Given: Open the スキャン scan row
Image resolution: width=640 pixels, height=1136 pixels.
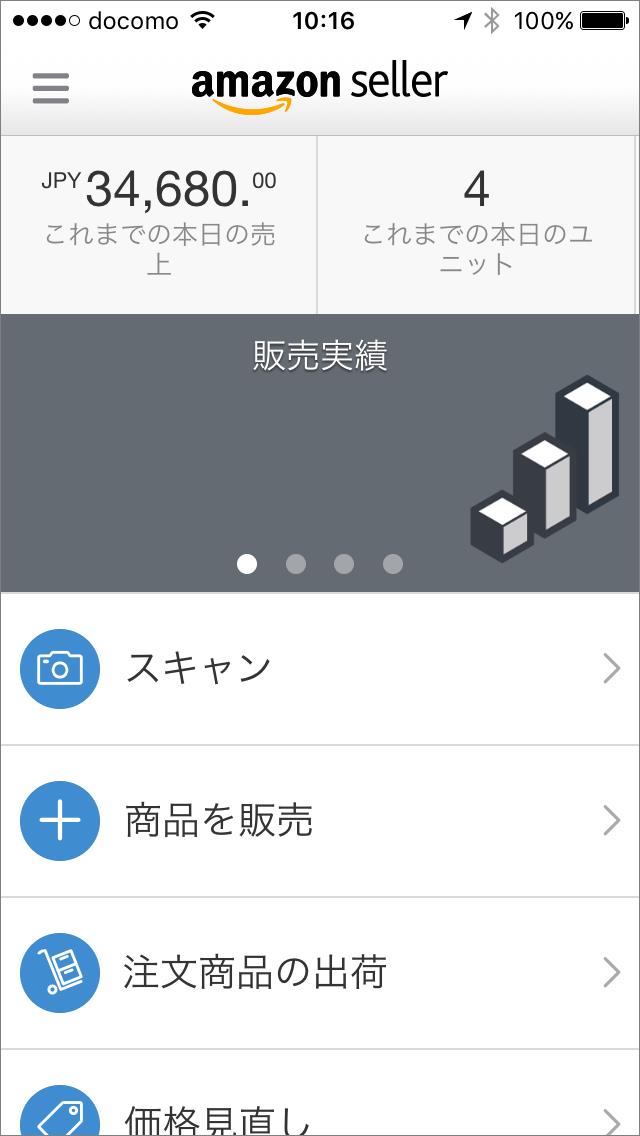Looking at the screenshot, I should [x=320, y=669].
